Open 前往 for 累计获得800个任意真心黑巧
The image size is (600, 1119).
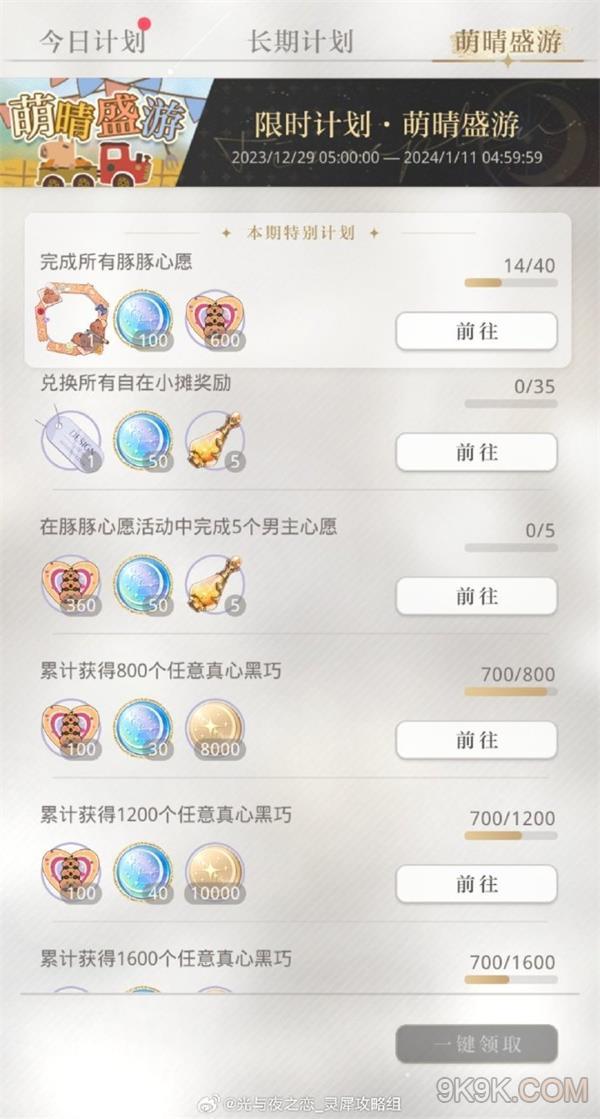[x=476, y=740]
